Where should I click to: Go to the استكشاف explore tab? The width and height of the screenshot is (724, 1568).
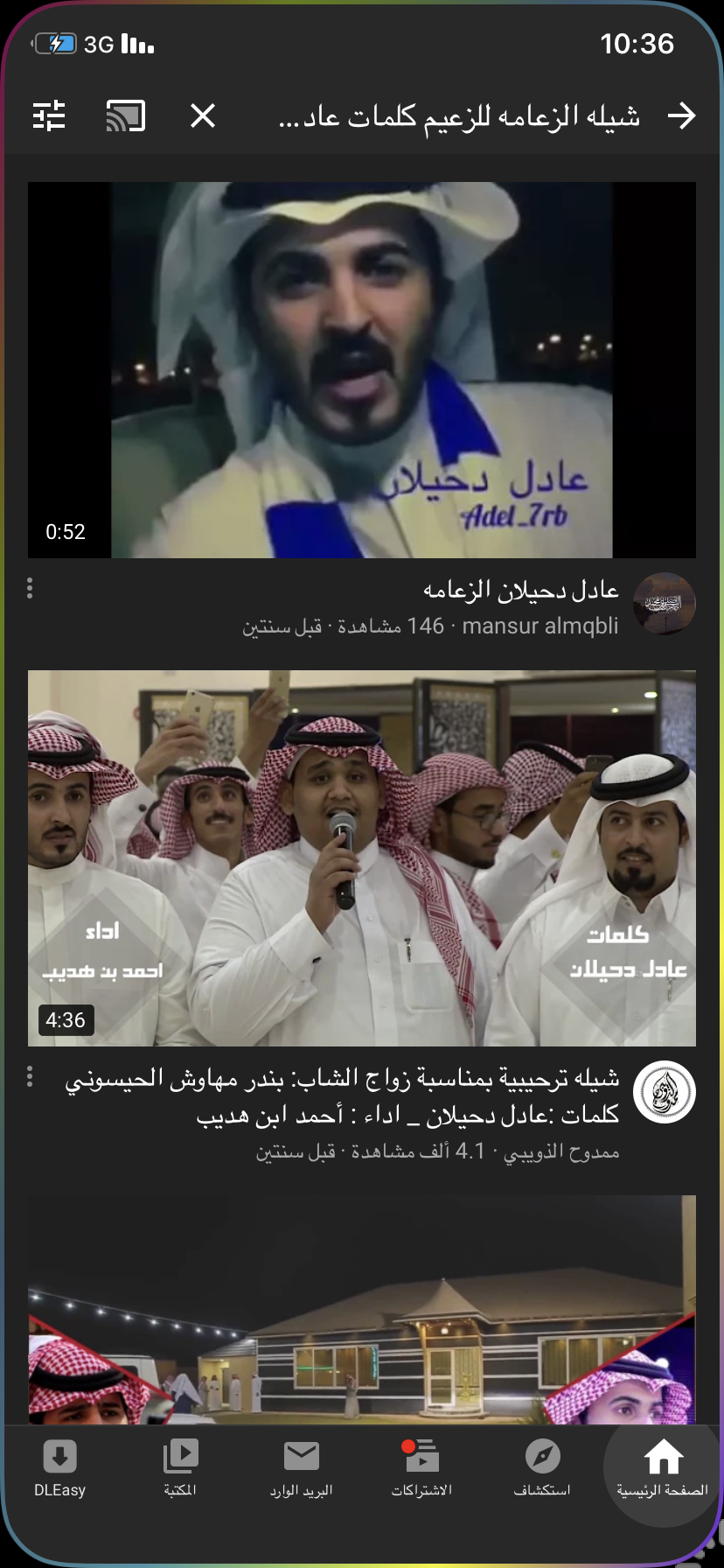coord(542,1468)
